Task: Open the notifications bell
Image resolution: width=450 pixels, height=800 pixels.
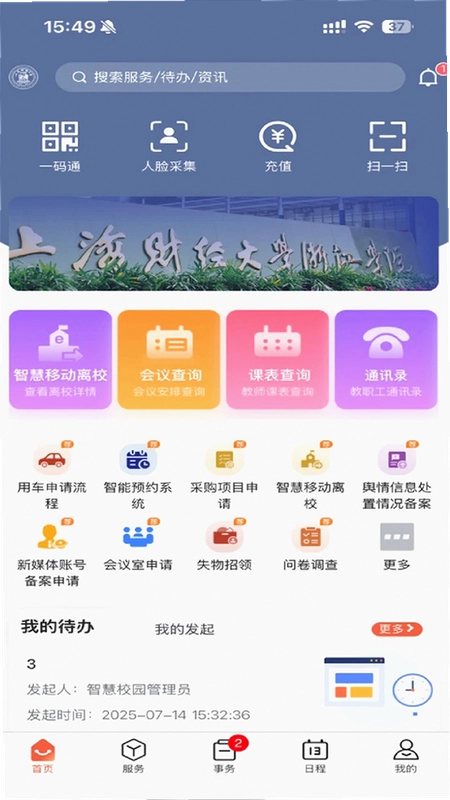Action: pos(429,77)
